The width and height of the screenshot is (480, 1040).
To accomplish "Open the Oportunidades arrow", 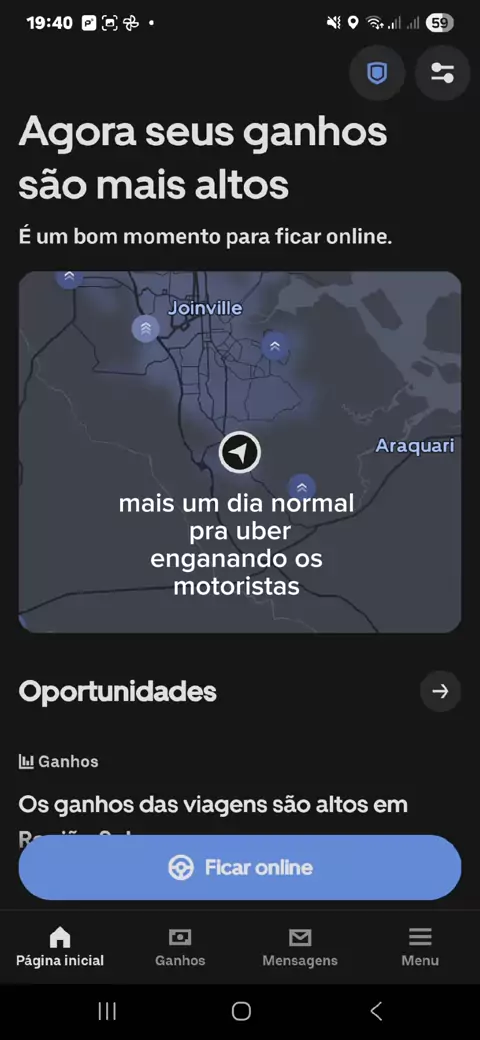I will tap(440, 691).
